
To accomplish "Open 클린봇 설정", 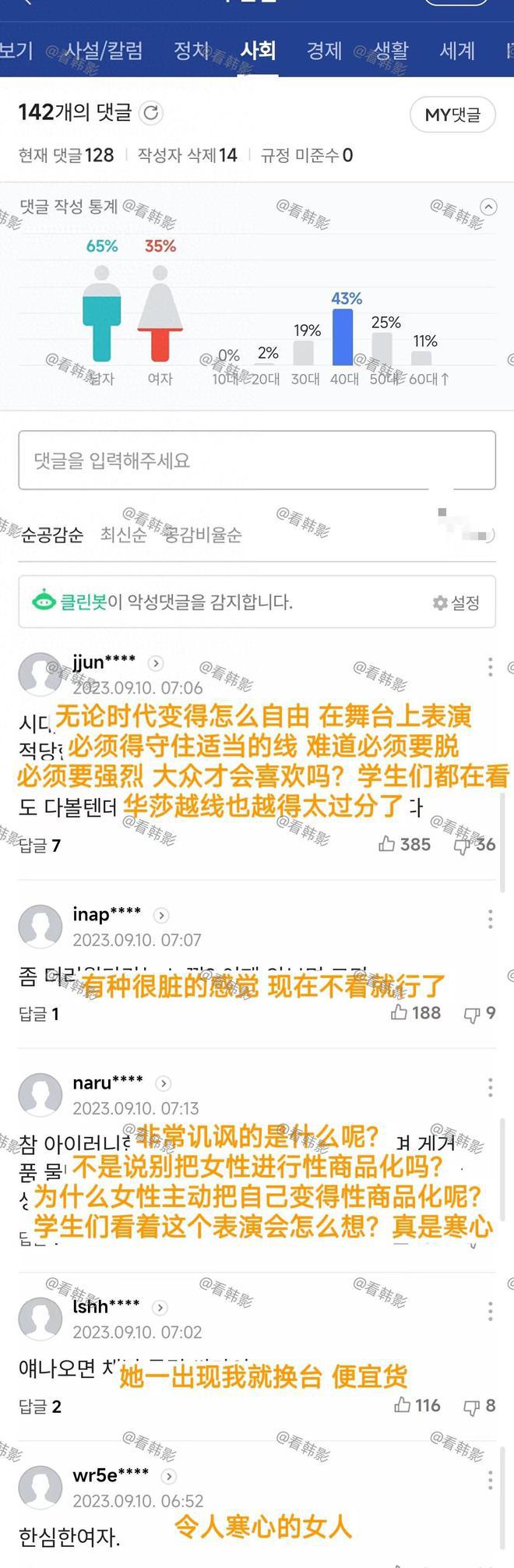I will click(x=456, y=602).
